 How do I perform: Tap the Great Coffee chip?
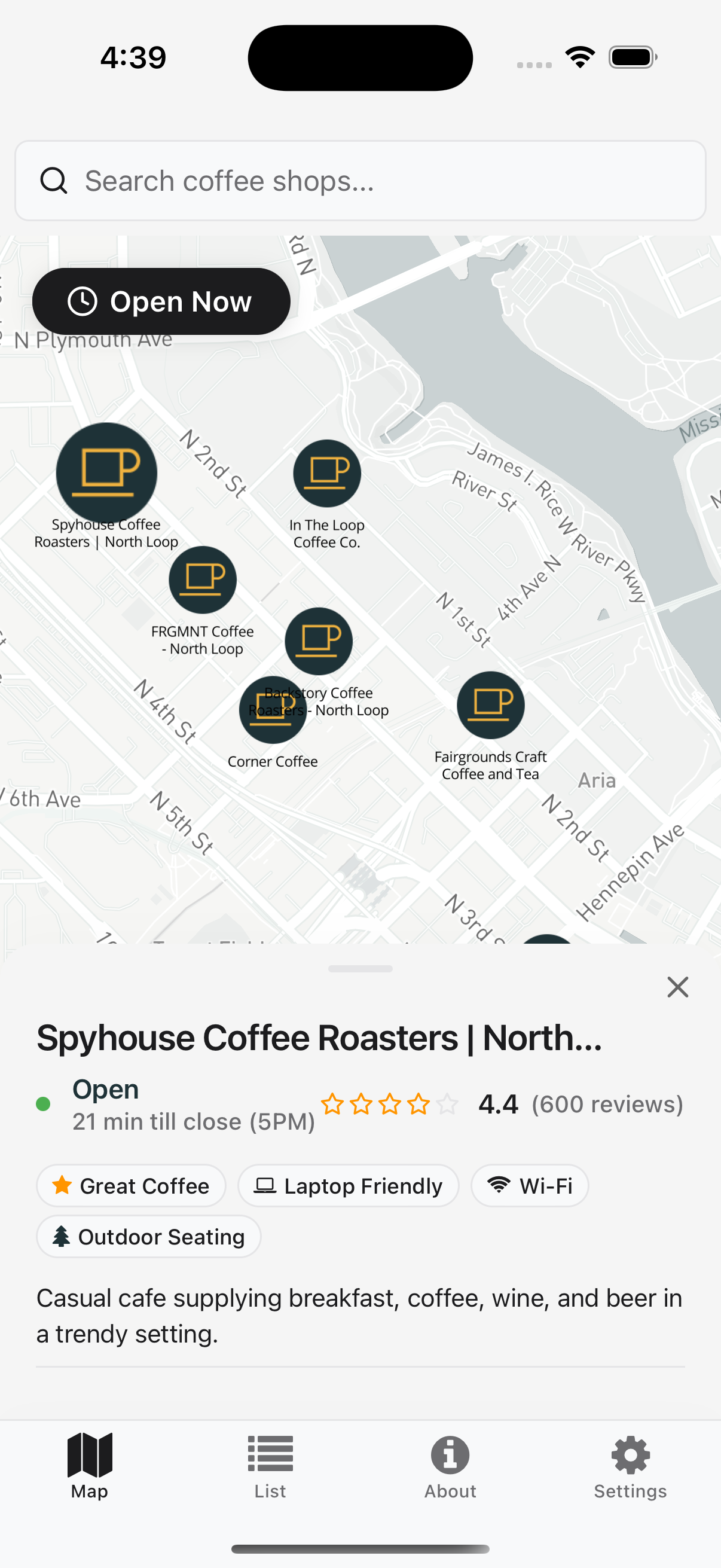[132, 1185]
